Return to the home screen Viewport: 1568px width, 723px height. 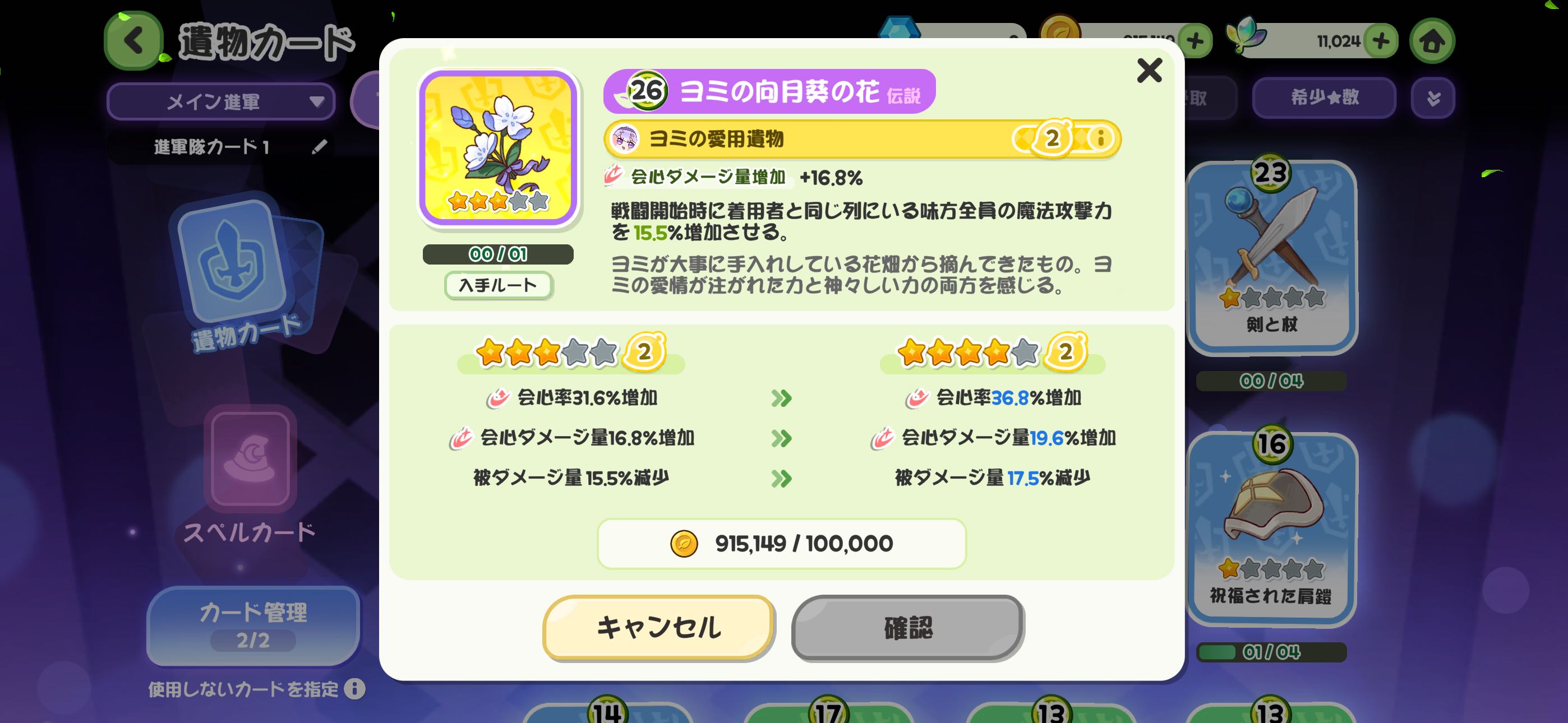pos(1431,41)
